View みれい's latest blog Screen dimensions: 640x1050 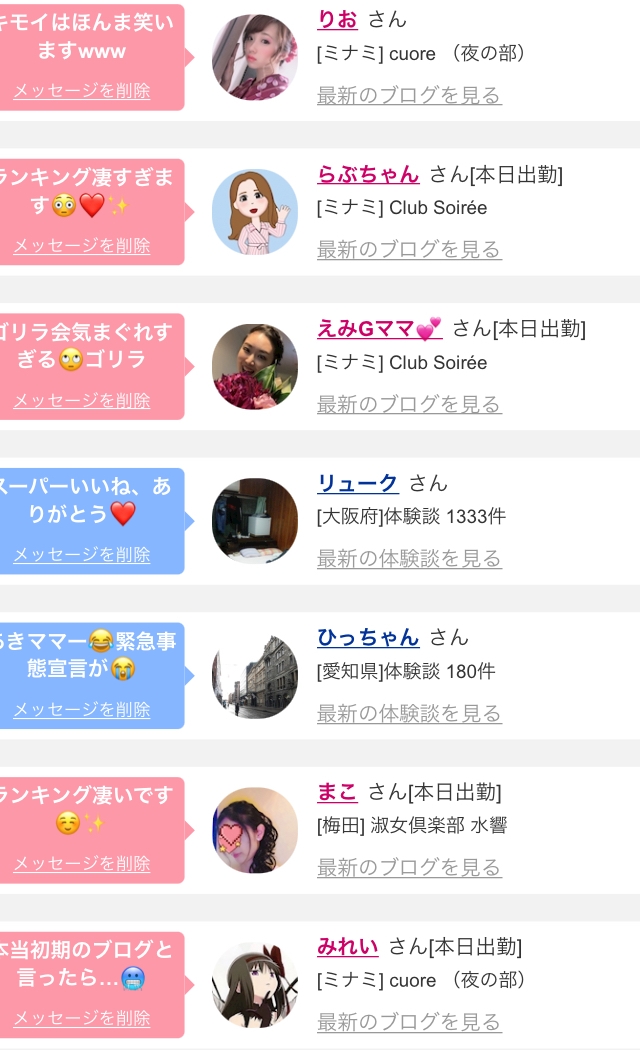409,1022
